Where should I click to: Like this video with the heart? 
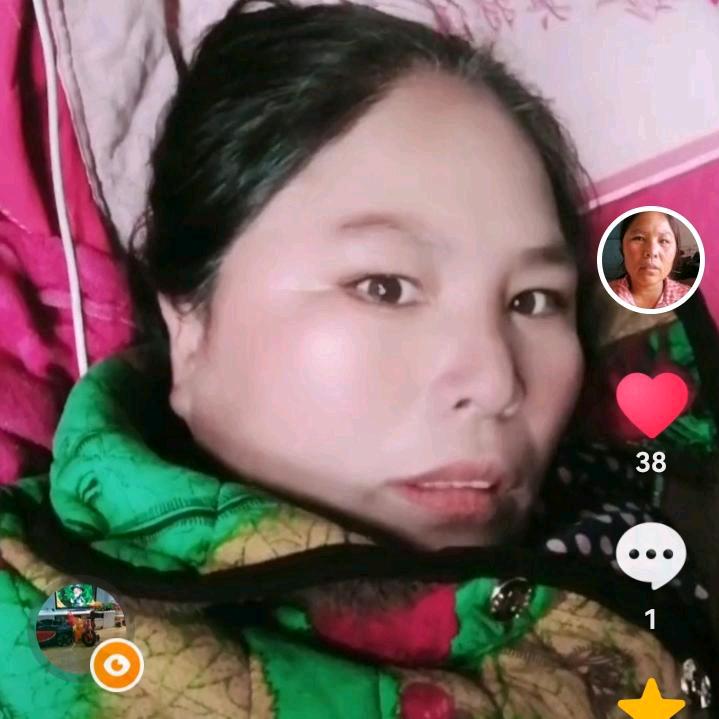(652, 405)
